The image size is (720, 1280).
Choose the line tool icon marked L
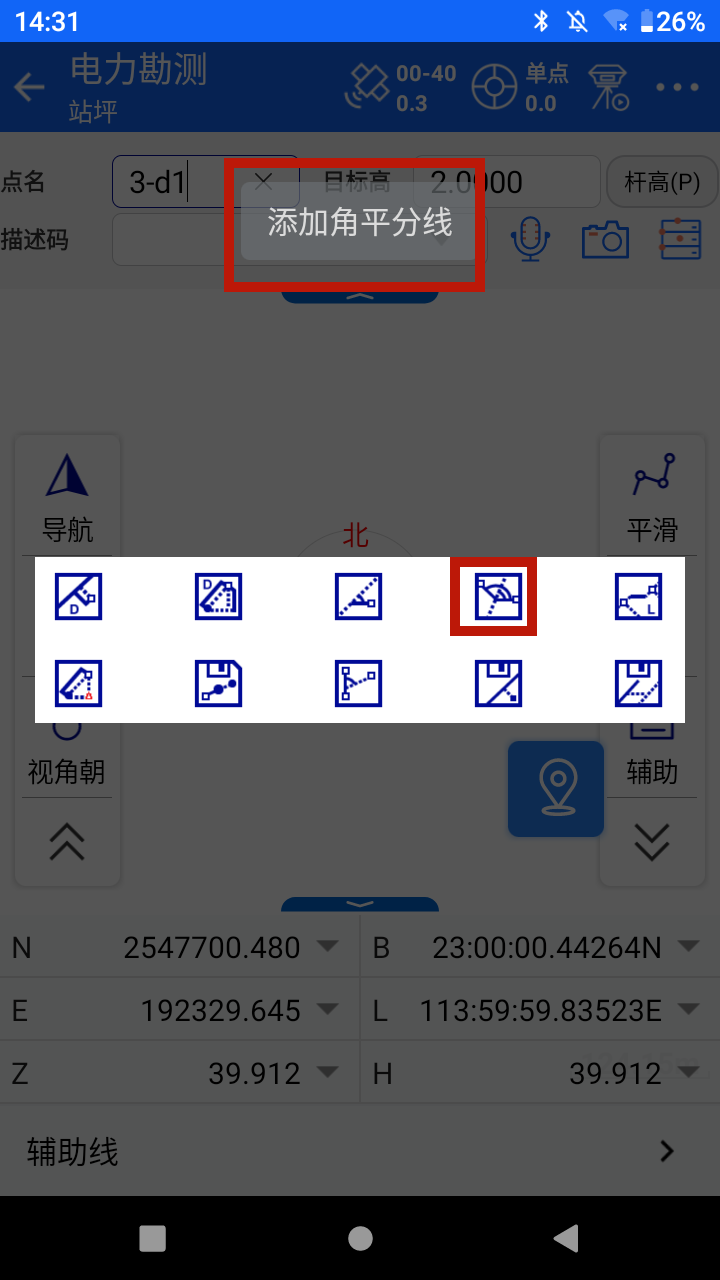coord(639,597)
